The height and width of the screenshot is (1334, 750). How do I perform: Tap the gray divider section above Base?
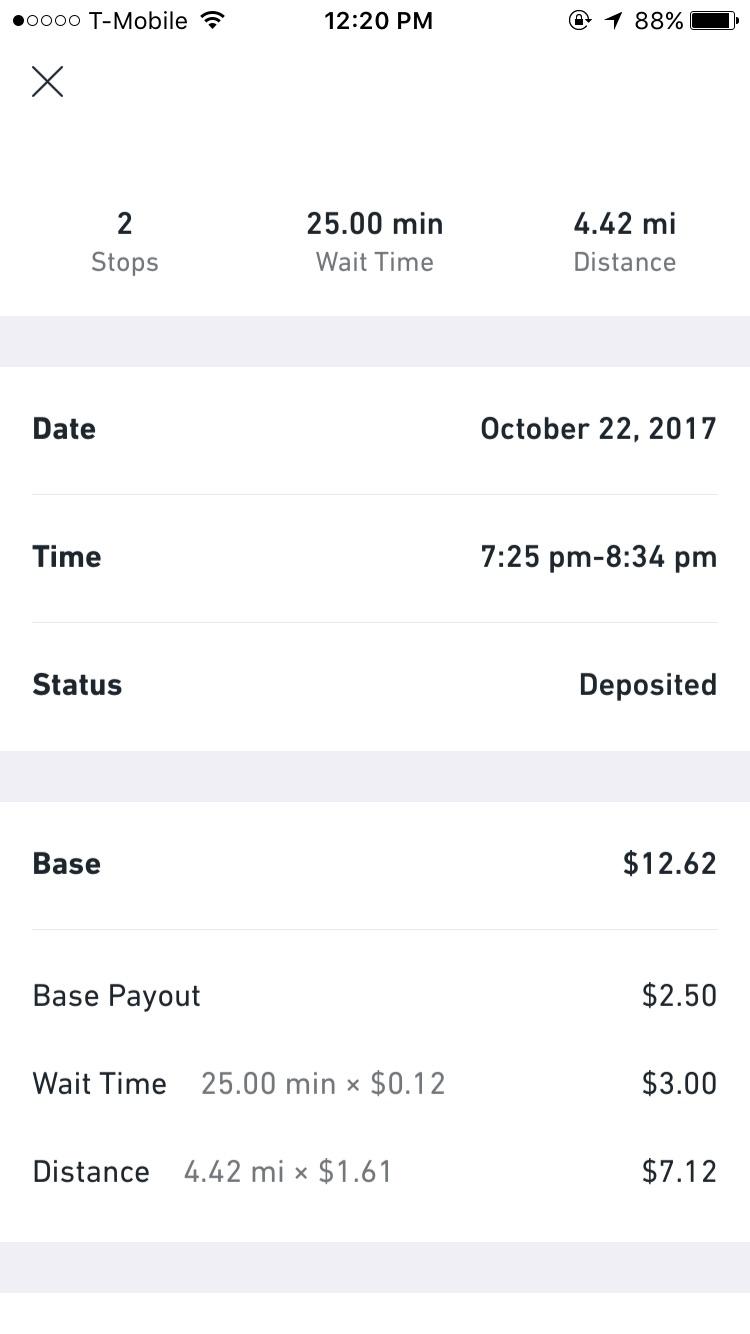pos(375,776)
